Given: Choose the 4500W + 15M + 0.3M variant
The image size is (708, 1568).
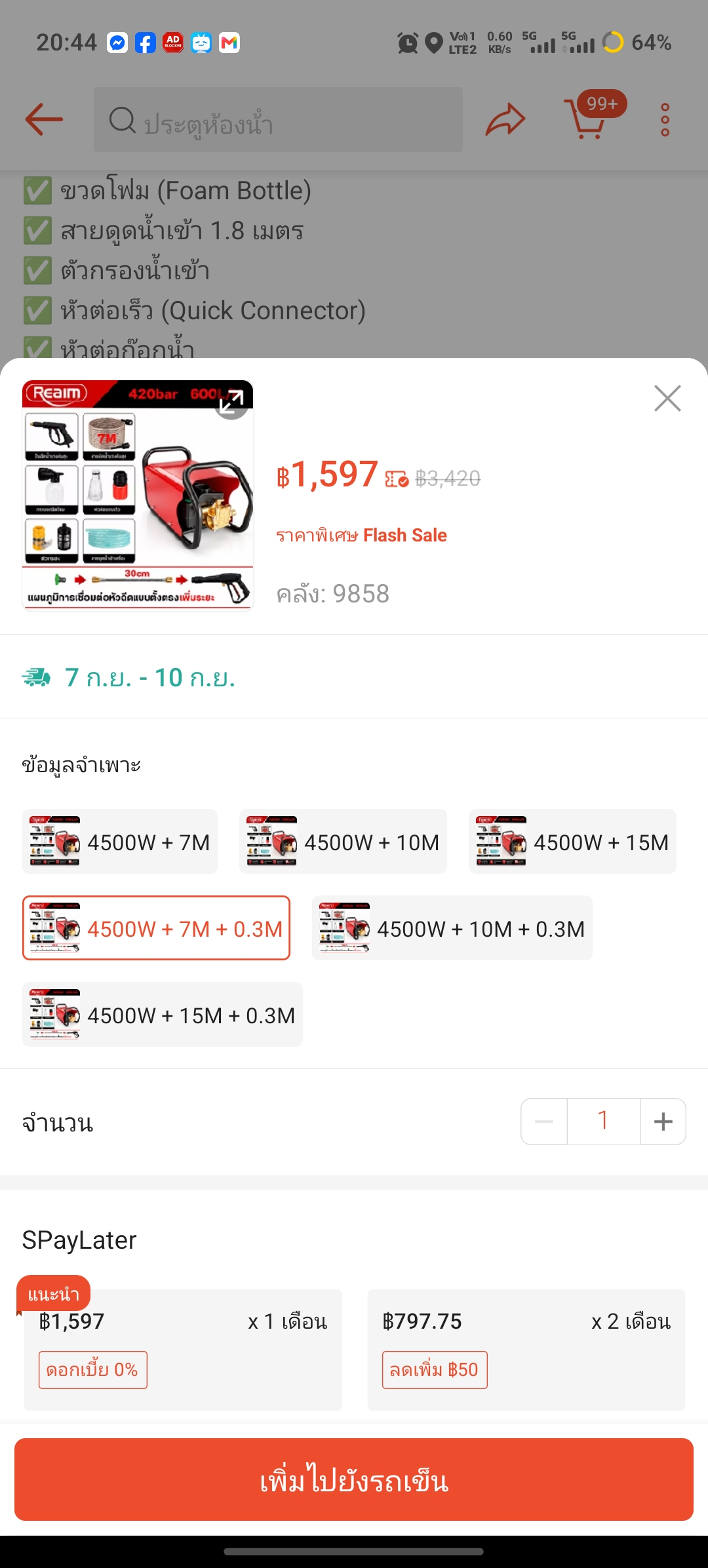Looking at the screenshot, I should coord(163,1014).
